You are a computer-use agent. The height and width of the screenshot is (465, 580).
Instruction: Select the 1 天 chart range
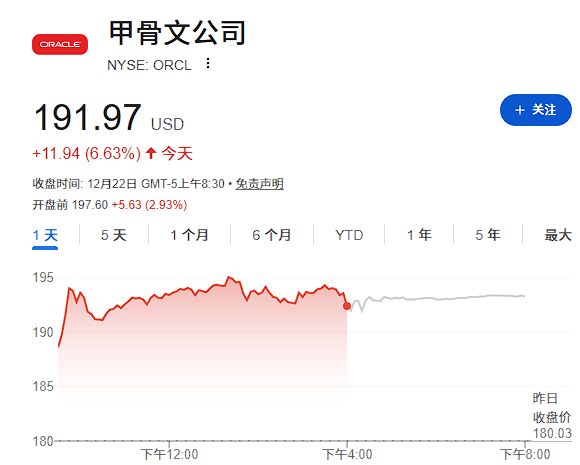tap(45, 235)
